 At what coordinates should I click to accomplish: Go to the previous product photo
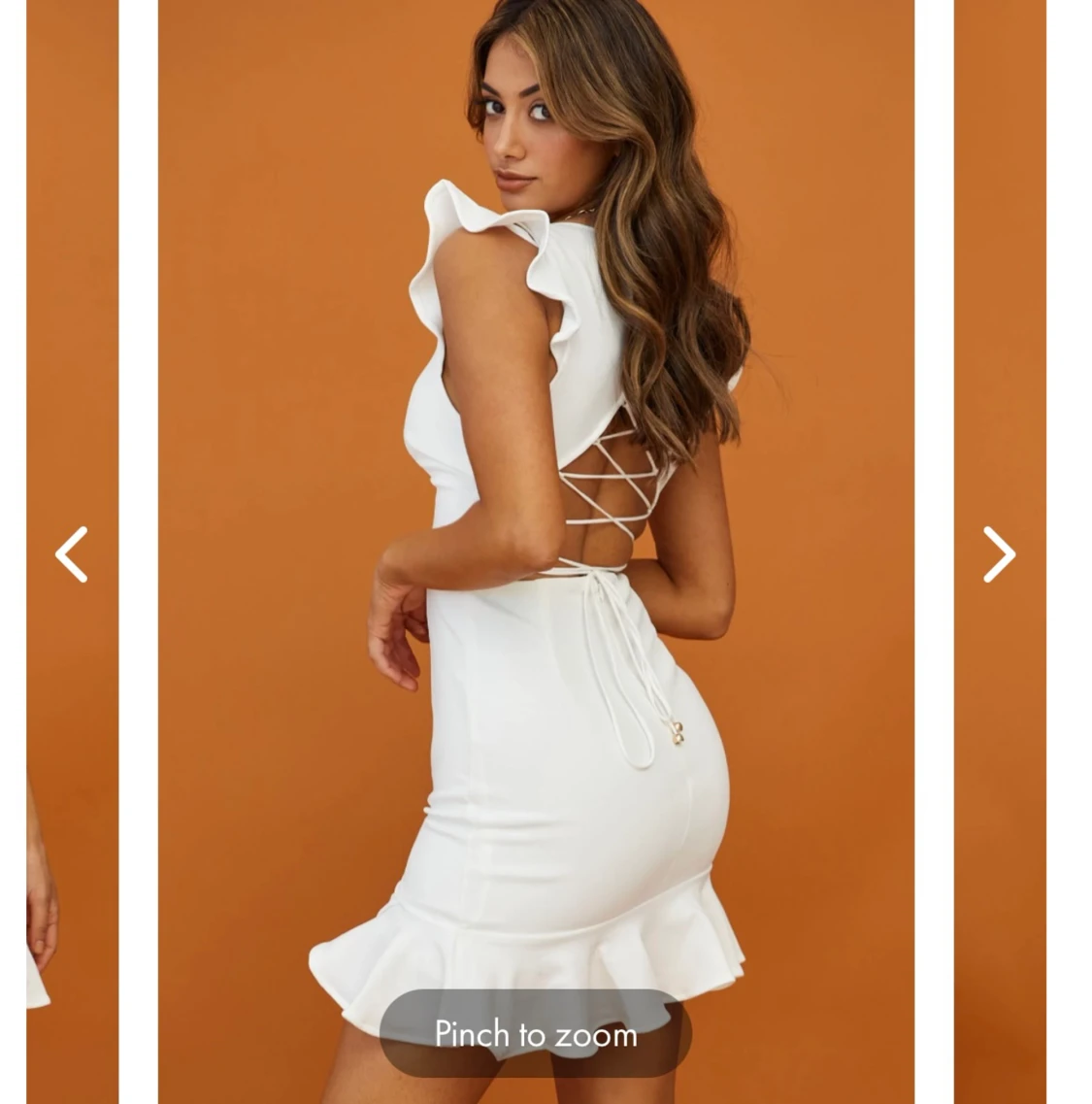click(x=71, y=554)
